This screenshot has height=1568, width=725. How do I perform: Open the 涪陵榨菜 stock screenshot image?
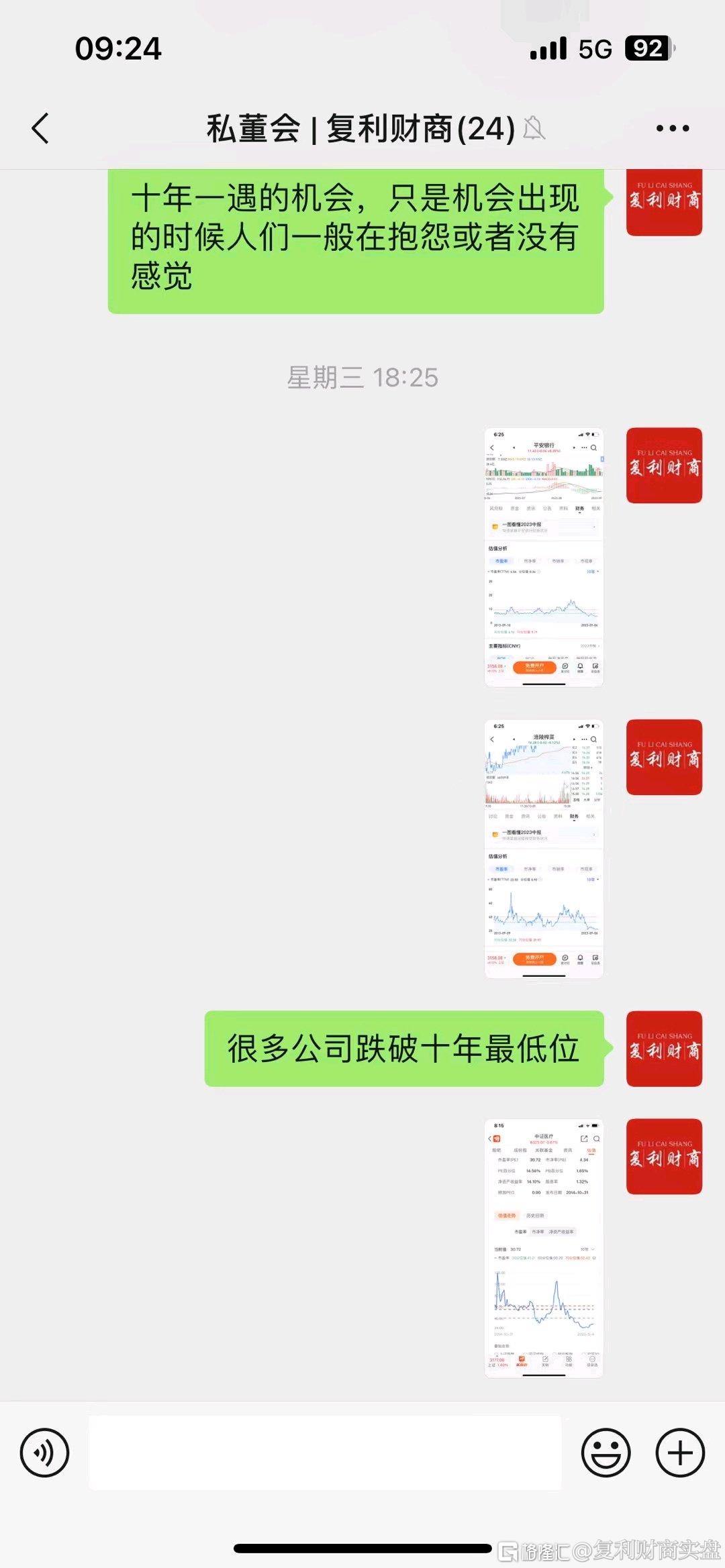[x=544, y=849]
